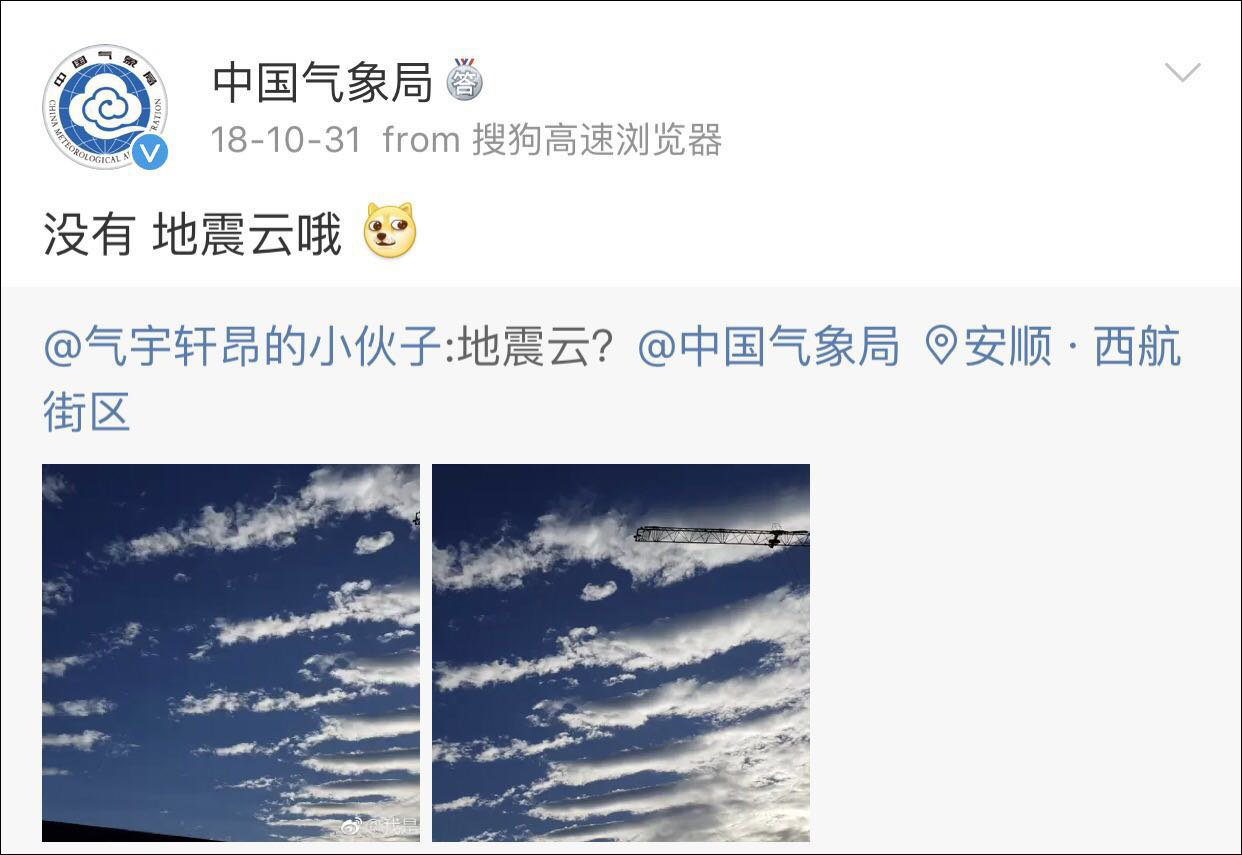Open the @中国气象局 mention in repost
Screen dimensions: 1242x855
pos(767,348)
